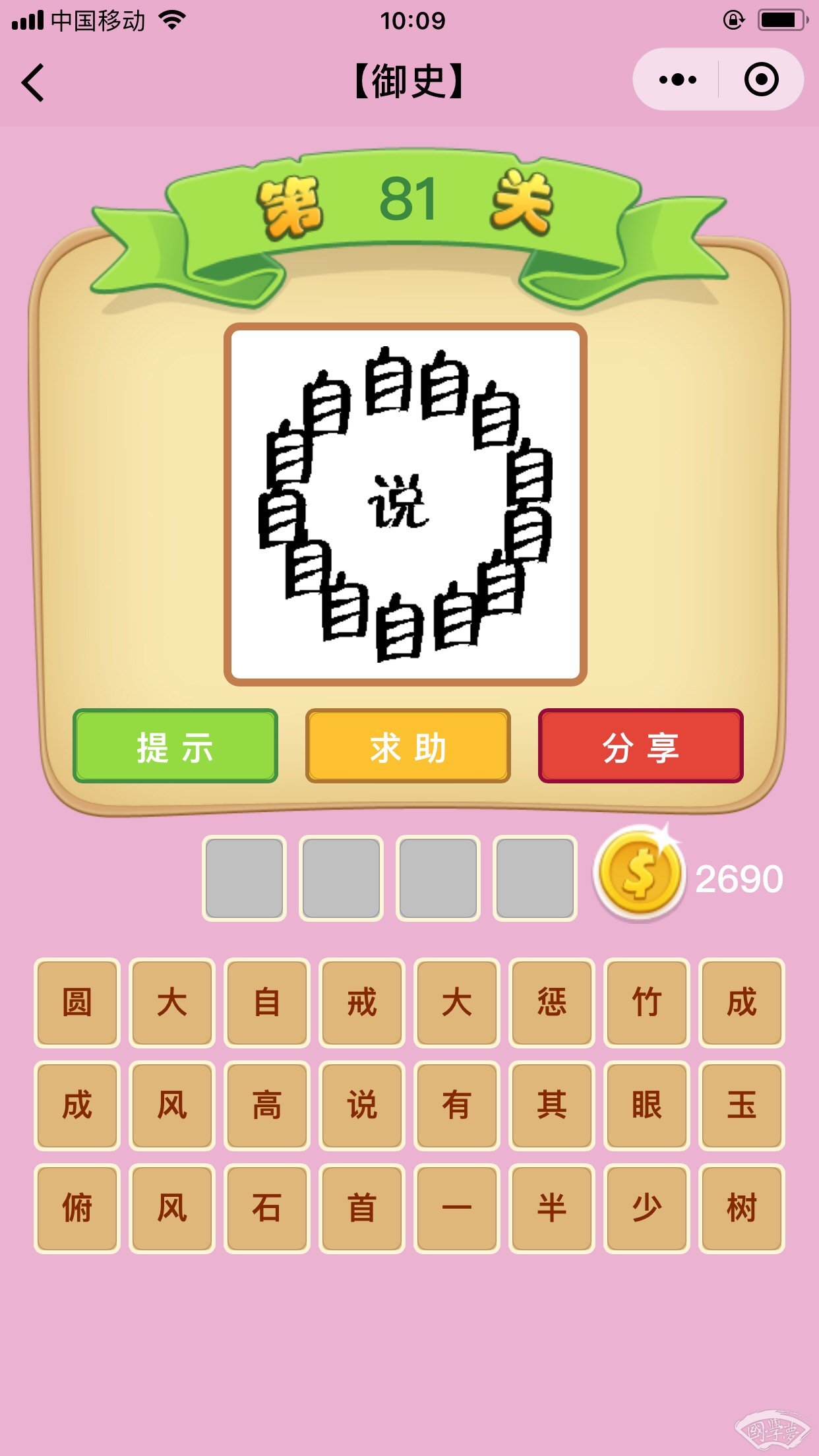This screenshot has width=819, height=1456.
Task: Close the mini program via circle icon
Action: [761, 80]
